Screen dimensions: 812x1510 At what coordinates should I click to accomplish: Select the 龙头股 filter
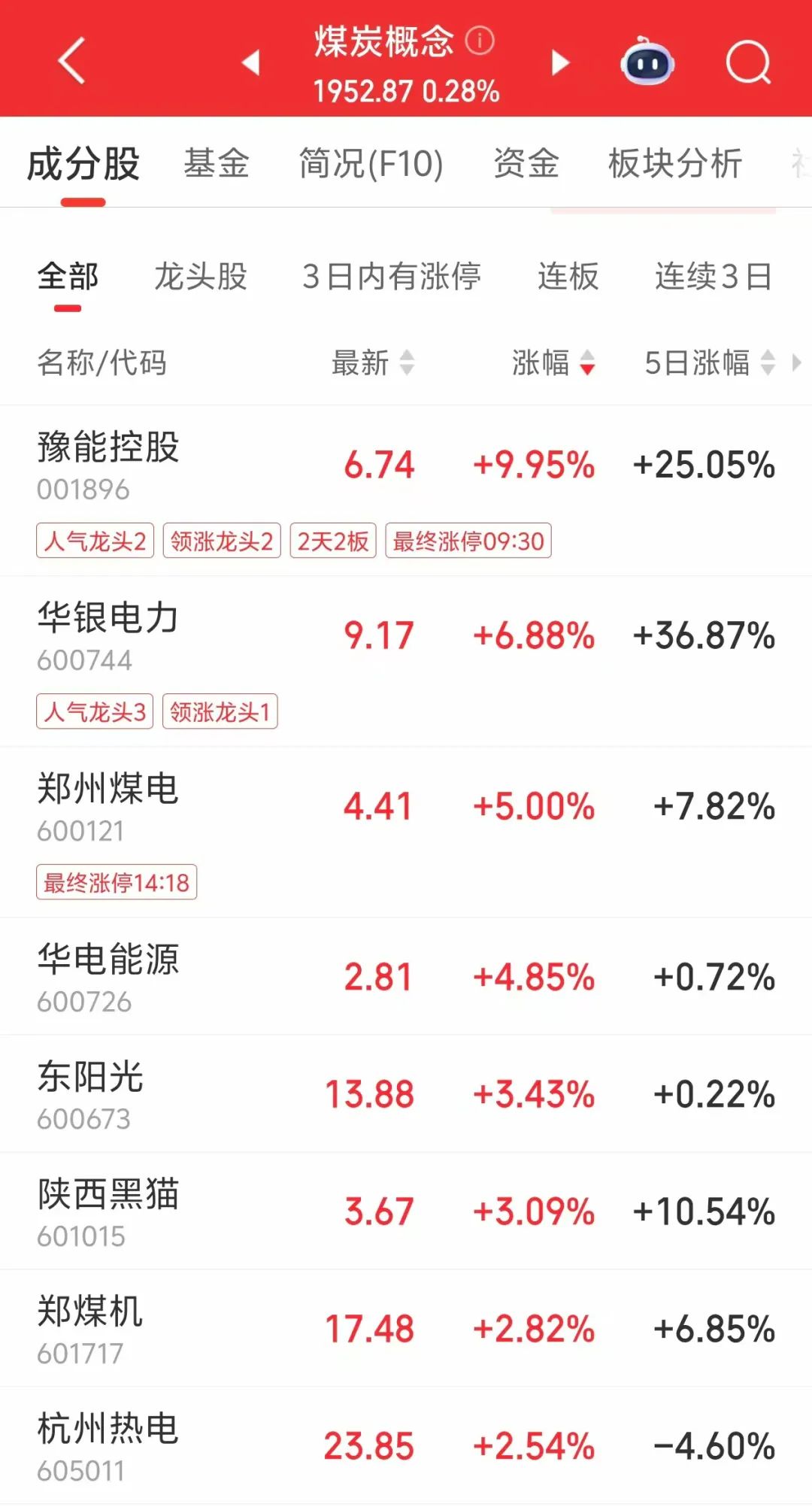(x=201, y=276)
